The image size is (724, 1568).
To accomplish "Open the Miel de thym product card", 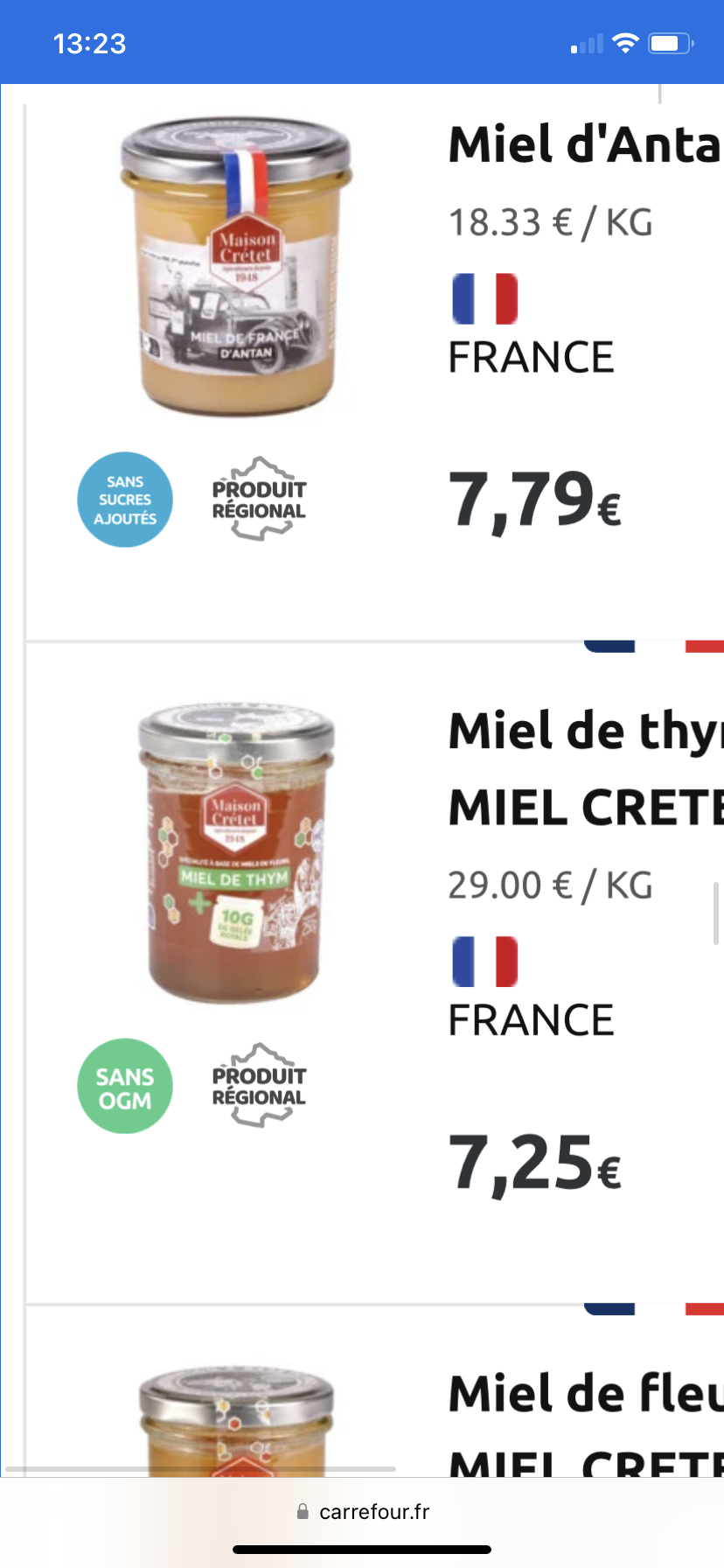I will 583,731.
